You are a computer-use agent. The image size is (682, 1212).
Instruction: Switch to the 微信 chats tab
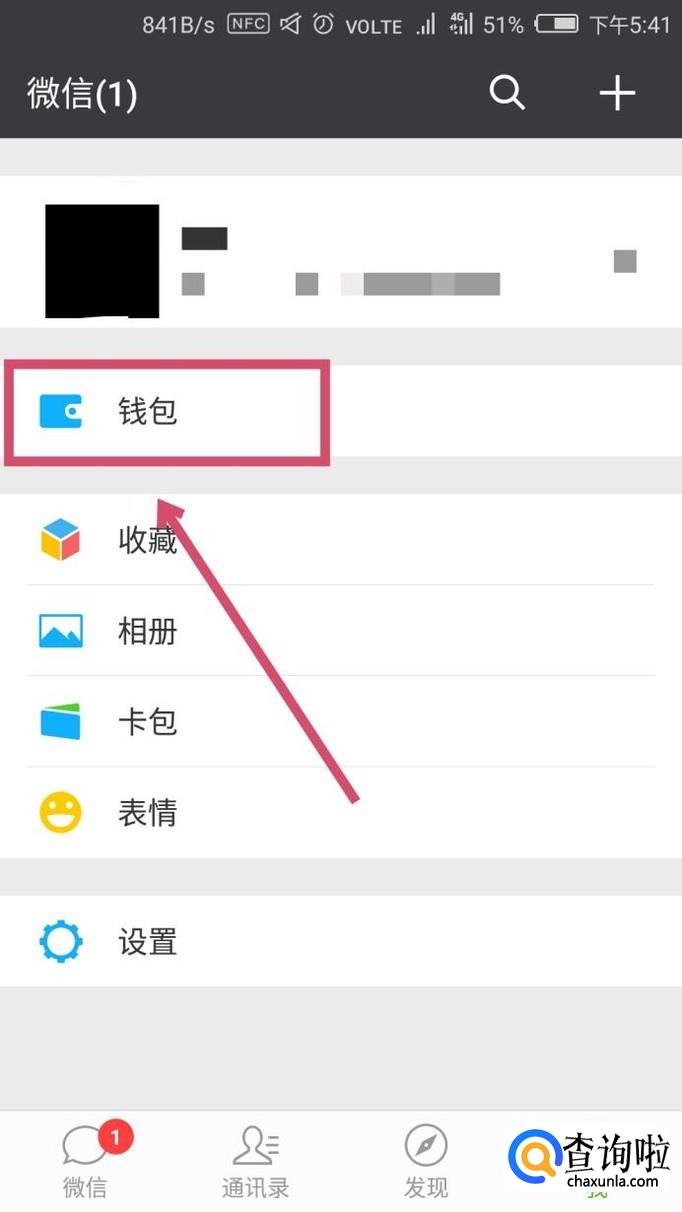(x=85, y=1162)
